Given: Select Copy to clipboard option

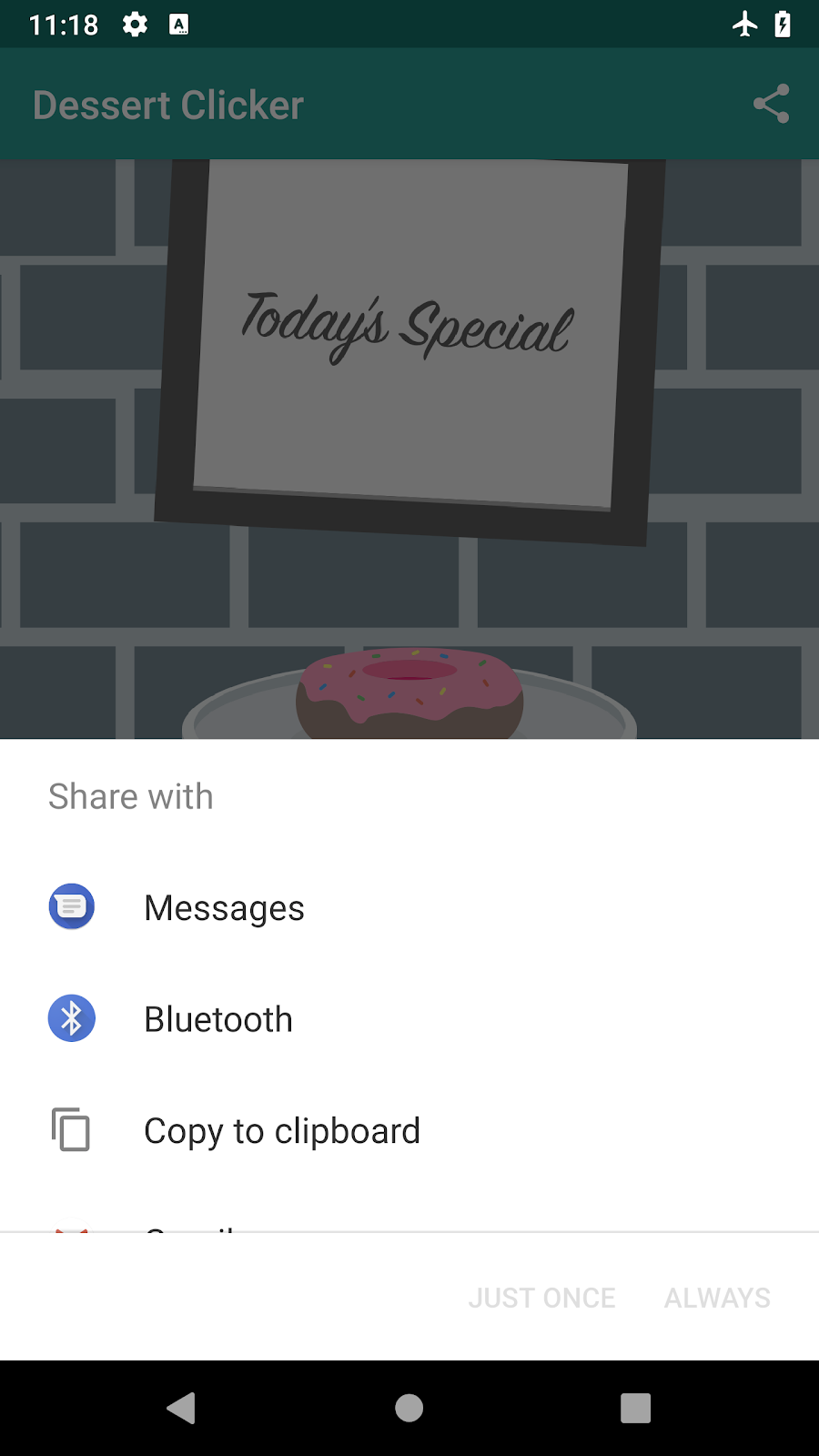Looking at the screenshot, I should pyautogui.click(x=281, y=1131).
